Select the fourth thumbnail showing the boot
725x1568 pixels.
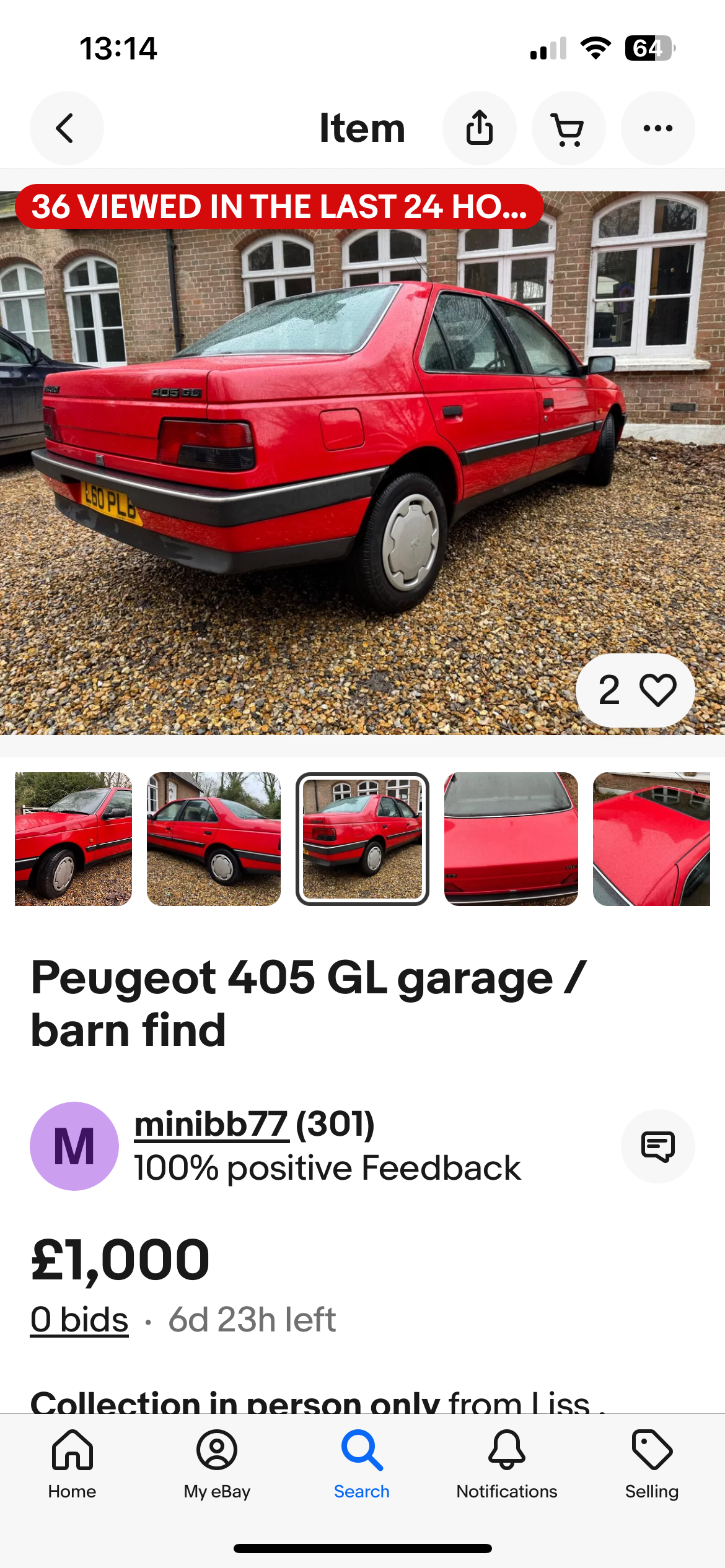coord(511,838)
